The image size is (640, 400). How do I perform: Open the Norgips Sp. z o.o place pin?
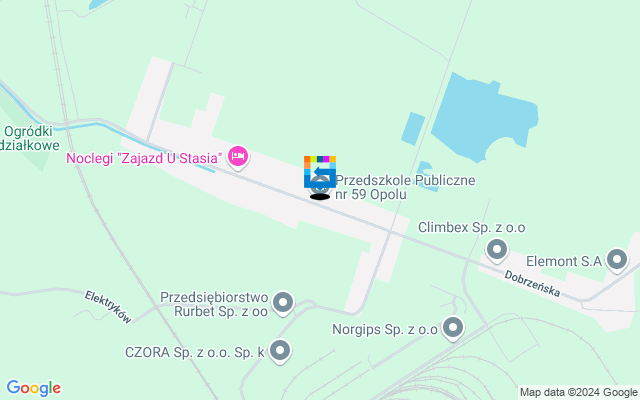coord(453,327)
